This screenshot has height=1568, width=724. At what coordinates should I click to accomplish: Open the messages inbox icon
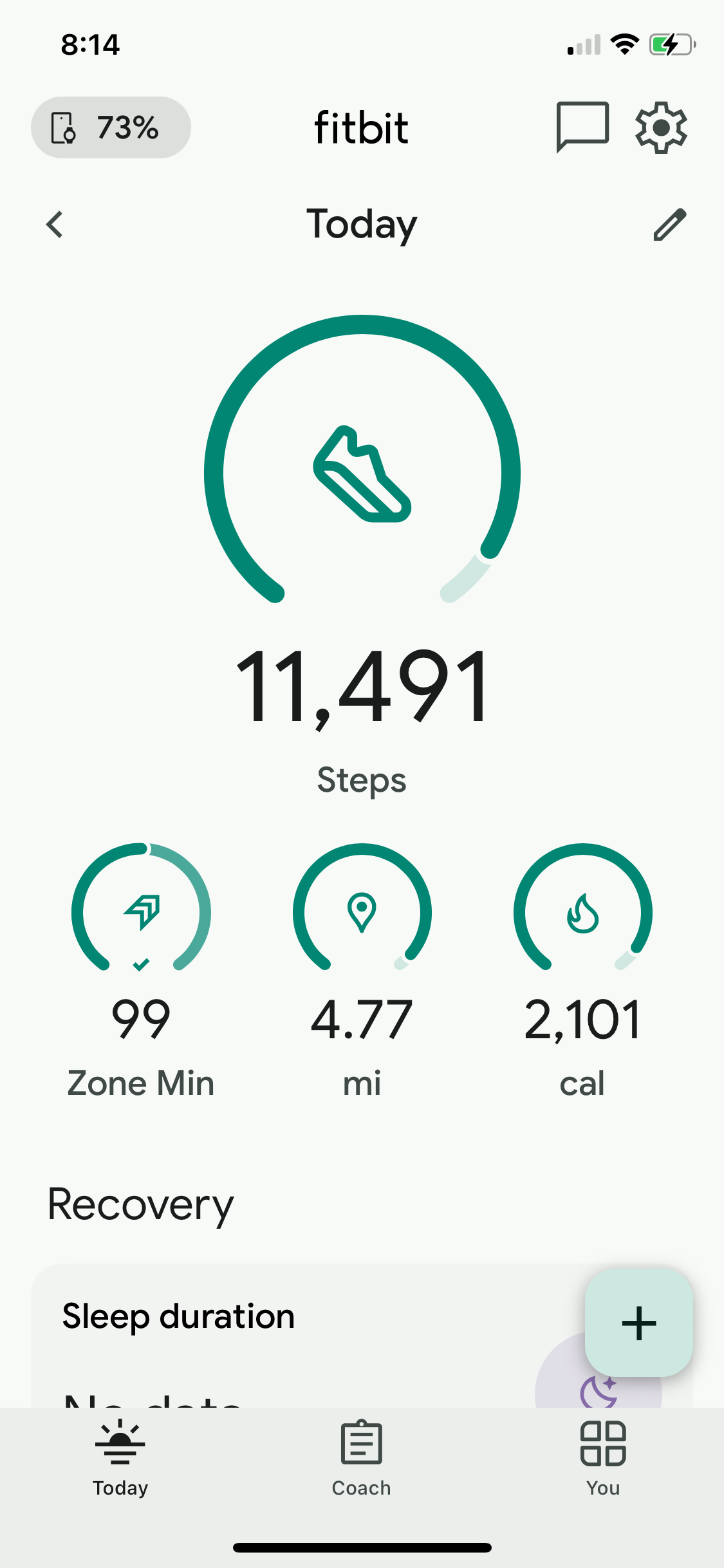582,127
